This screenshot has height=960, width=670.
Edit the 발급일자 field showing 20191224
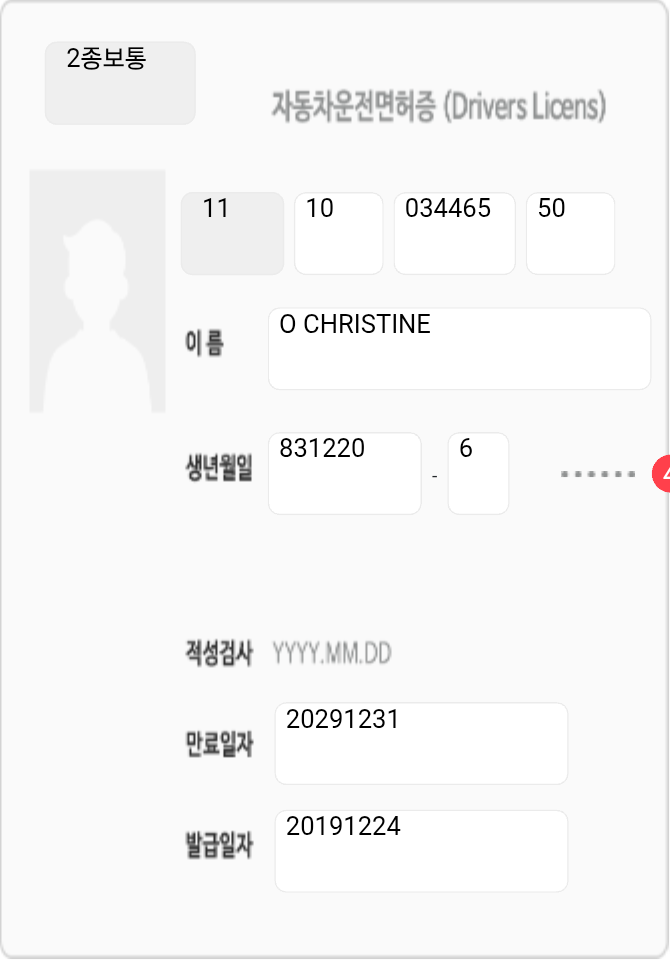[421, 850]
